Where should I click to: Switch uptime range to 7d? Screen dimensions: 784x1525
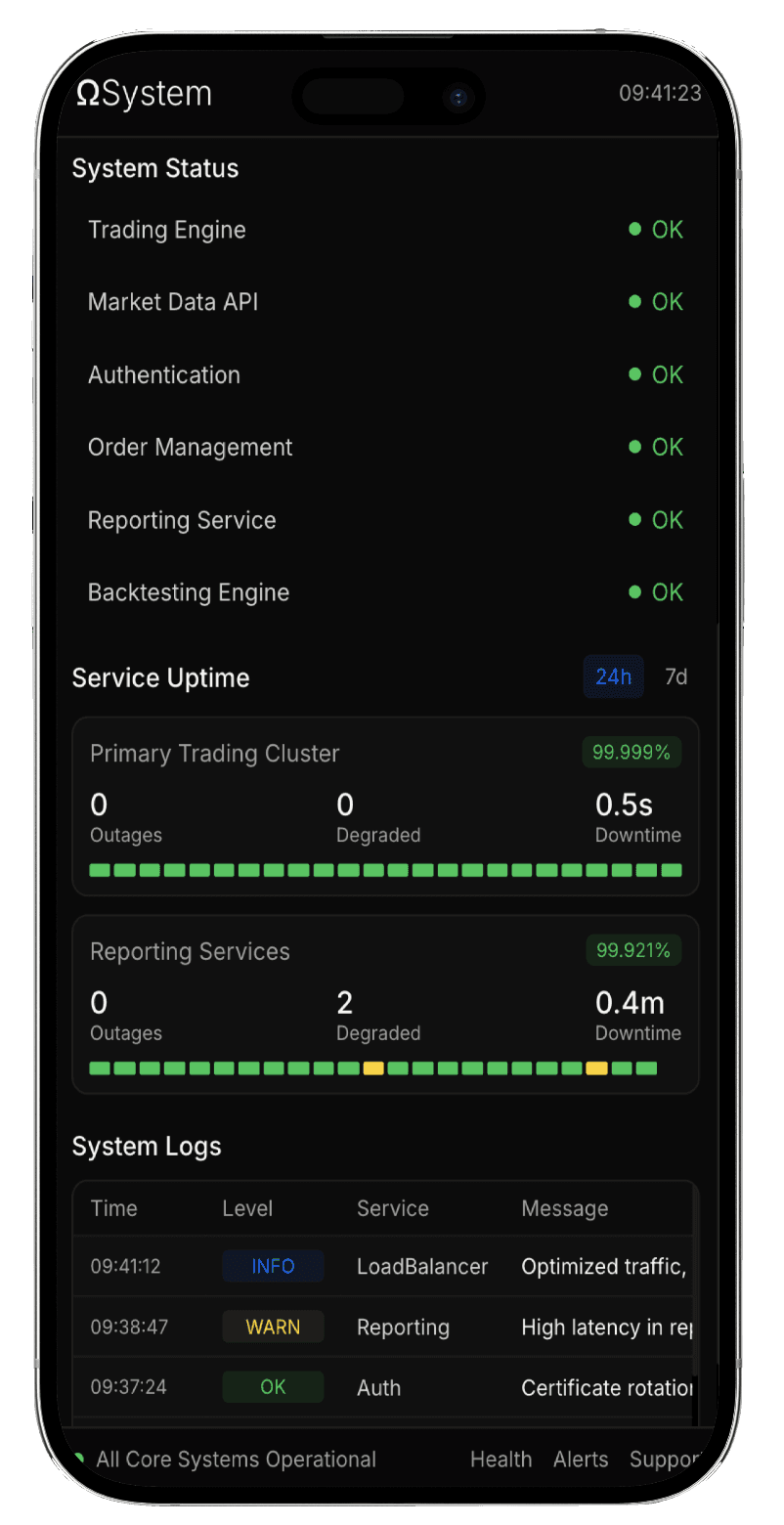pyautogui.click(x=675, y=676)
